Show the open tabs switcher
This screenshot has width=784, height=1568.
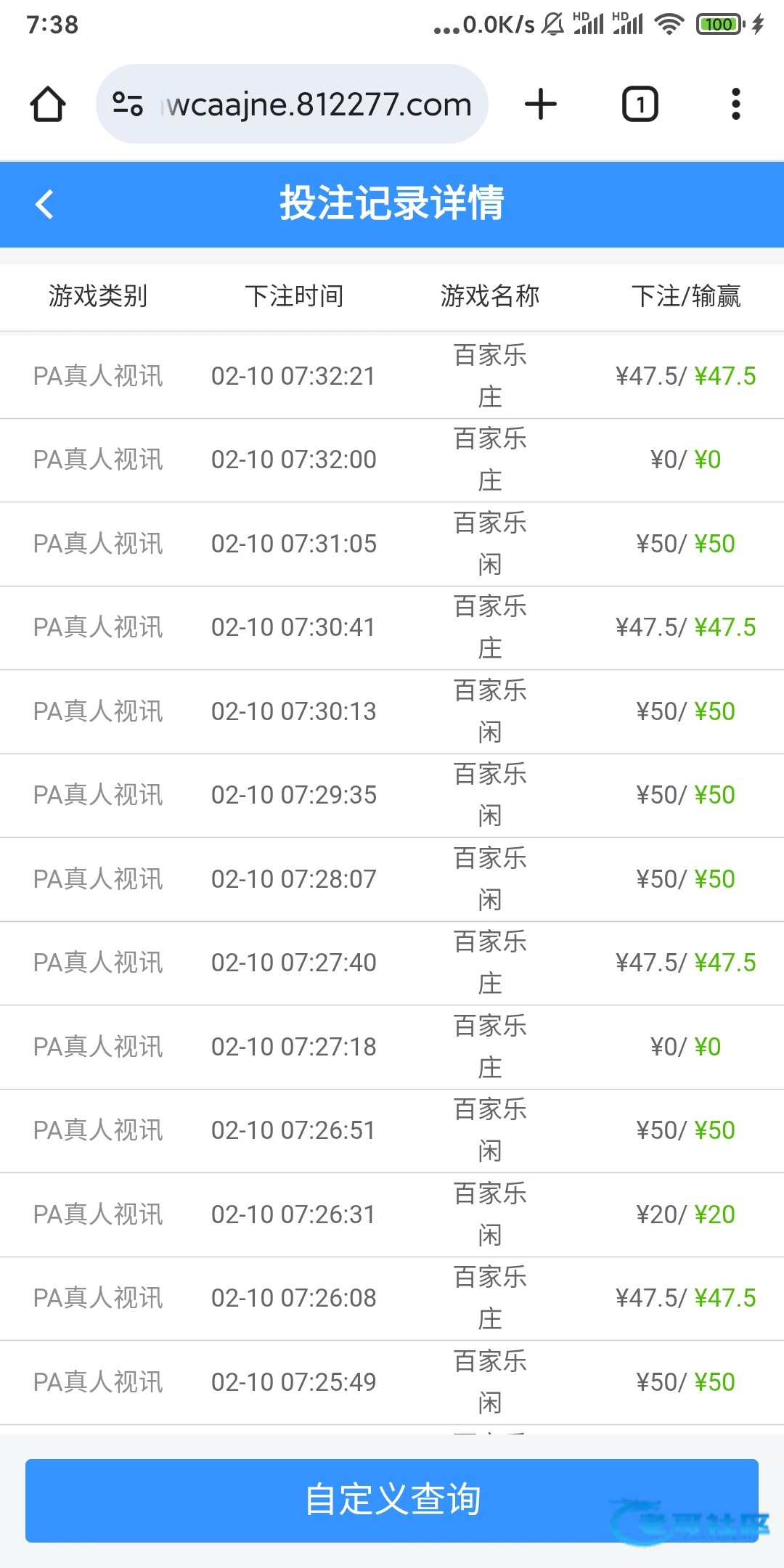coord(640,104)
